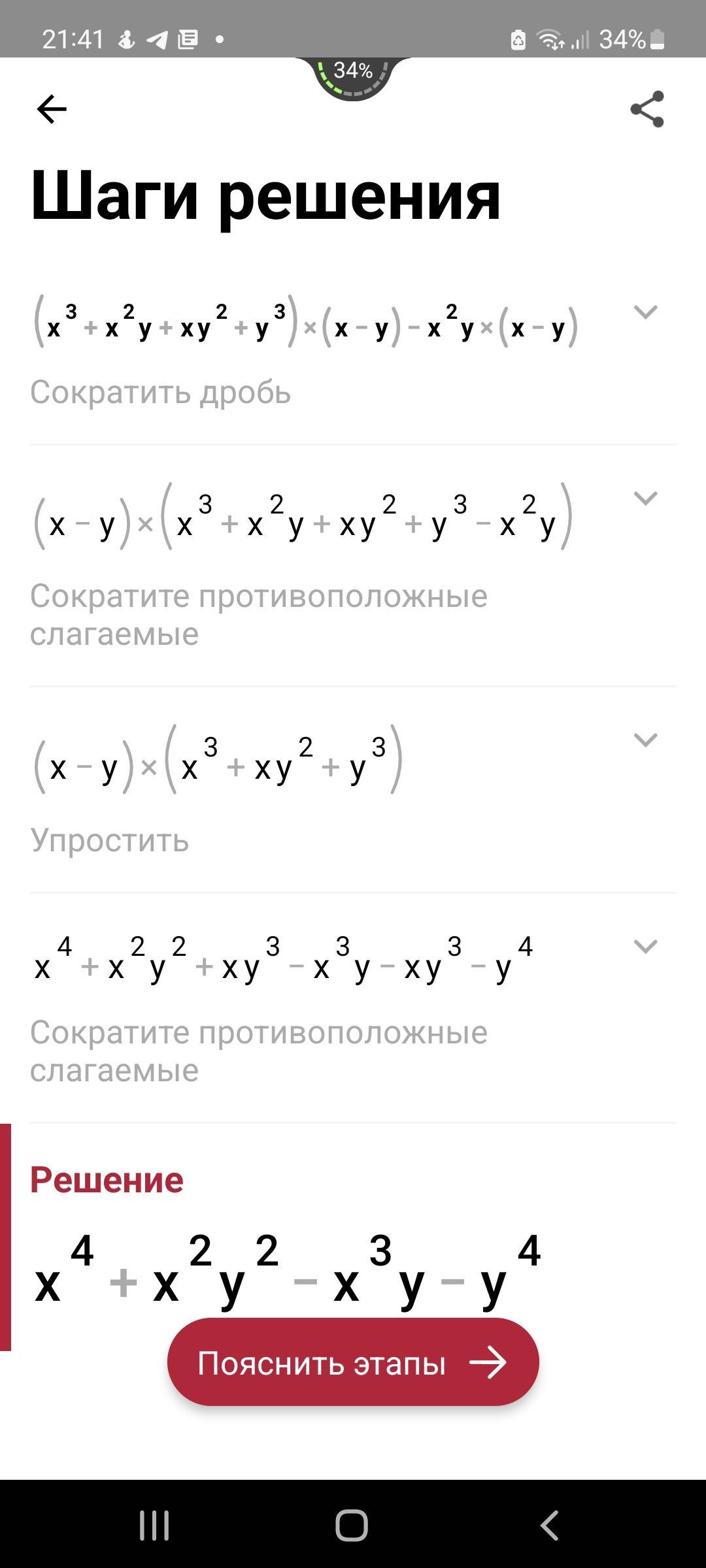
Task: Go to the home screen
Action: point(352,1526)
